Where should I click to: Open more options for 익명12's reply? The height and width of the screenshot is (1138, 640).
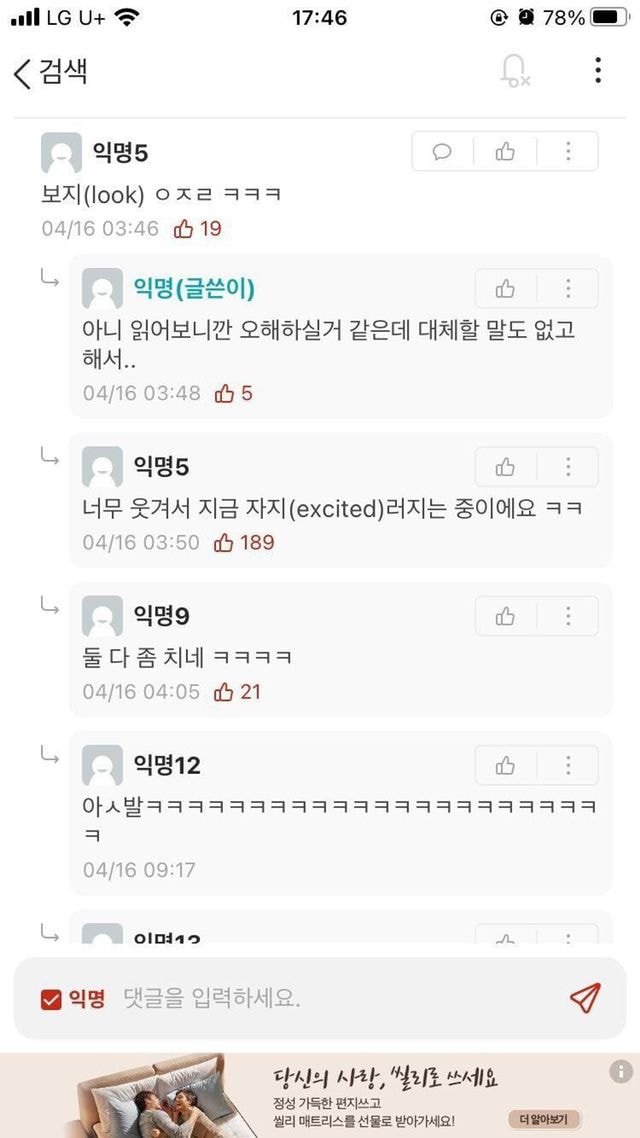coord(568,766)
